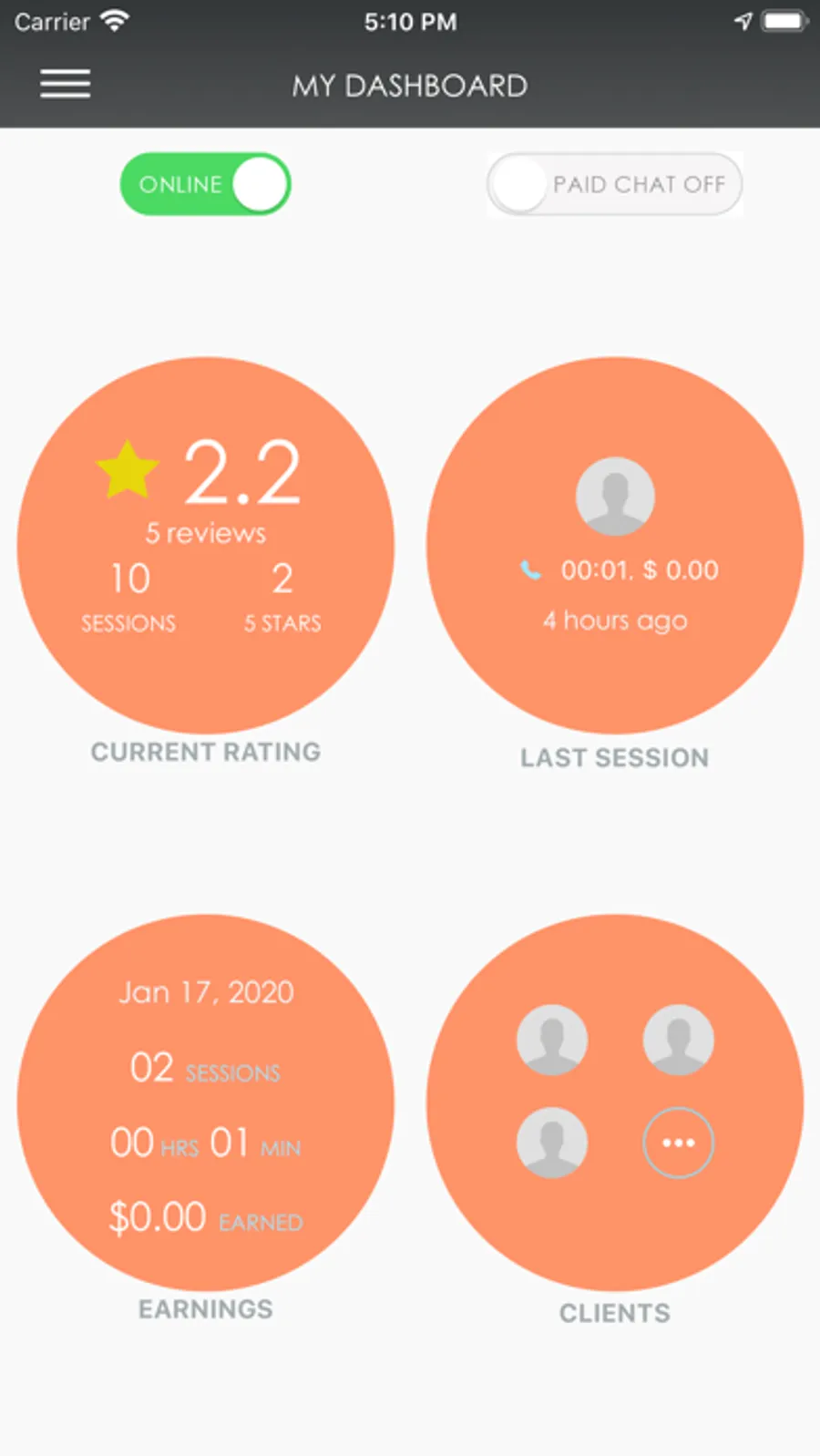Turn off the Online status switch
Screen dimensions: 820x1456
(206, 184)
